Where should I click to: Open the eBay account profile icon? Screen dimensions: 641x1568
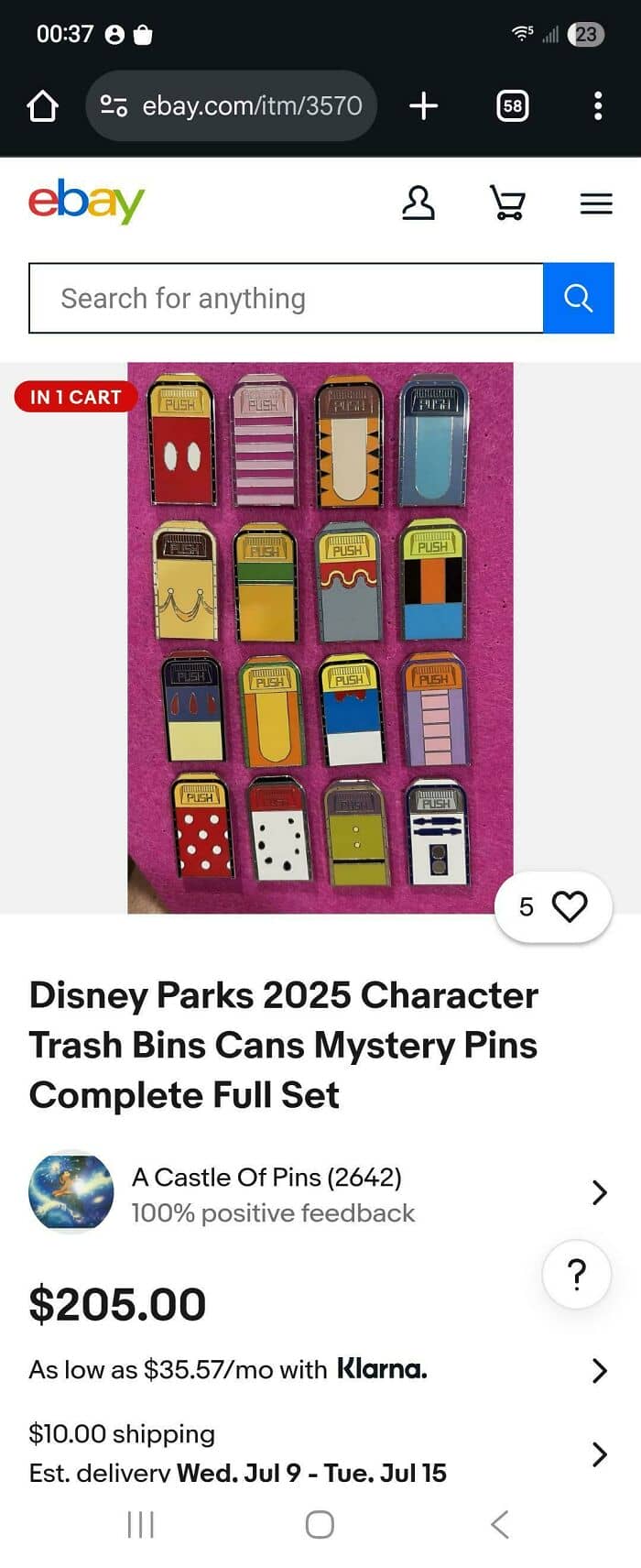(418, 203)
